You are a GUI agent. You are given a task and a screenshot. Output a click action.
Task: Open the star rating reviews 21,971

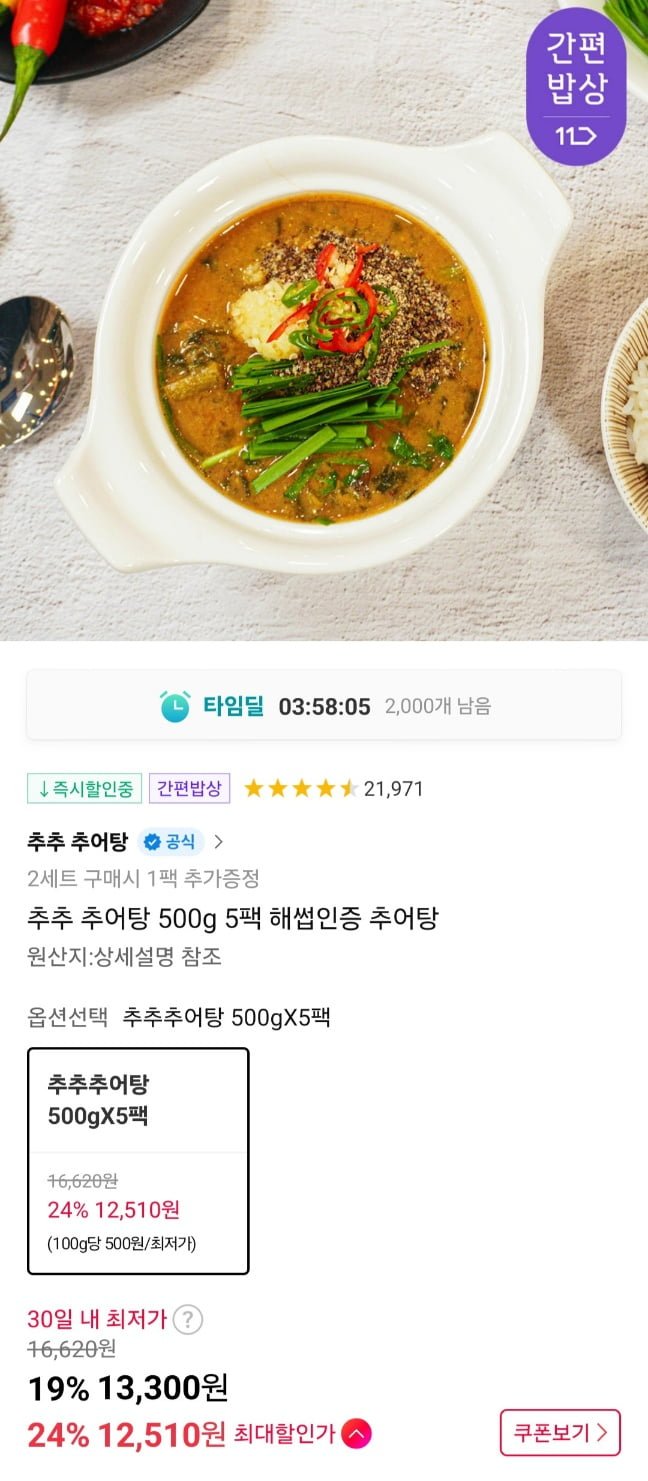[x=333, y=788]
